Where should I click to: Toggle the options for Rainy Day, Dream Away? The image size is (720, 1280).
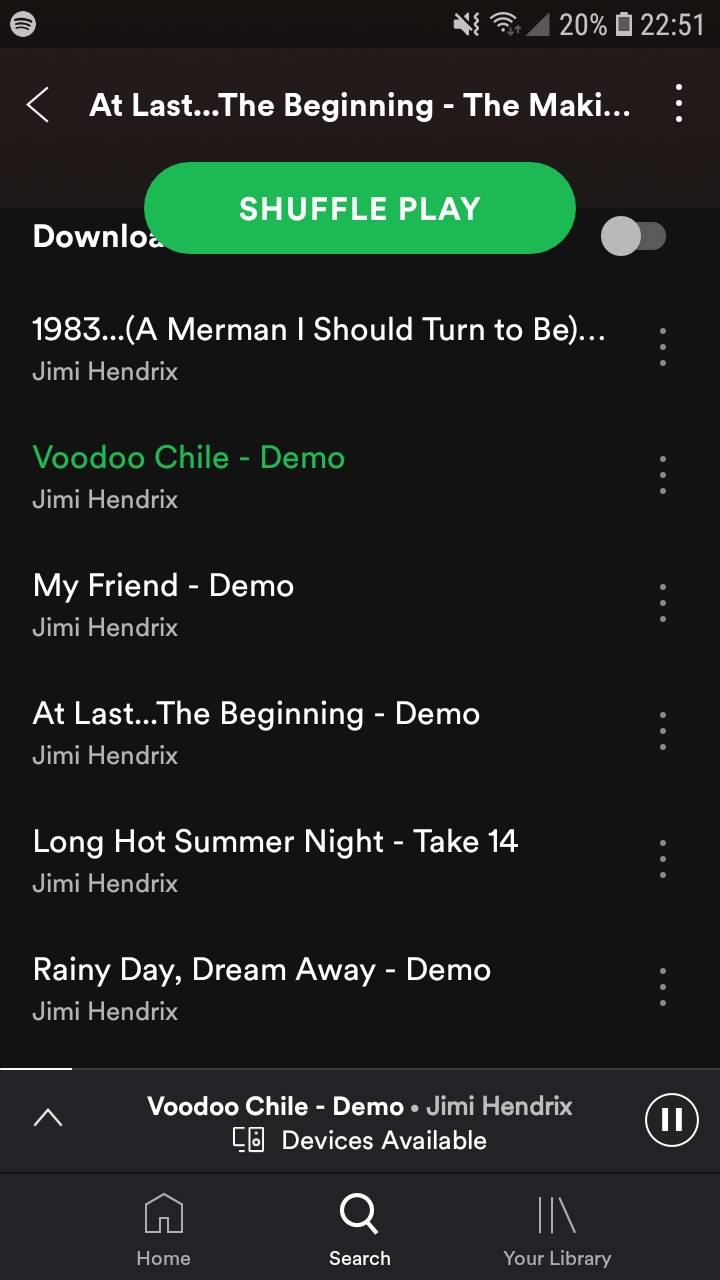point(663,986)
